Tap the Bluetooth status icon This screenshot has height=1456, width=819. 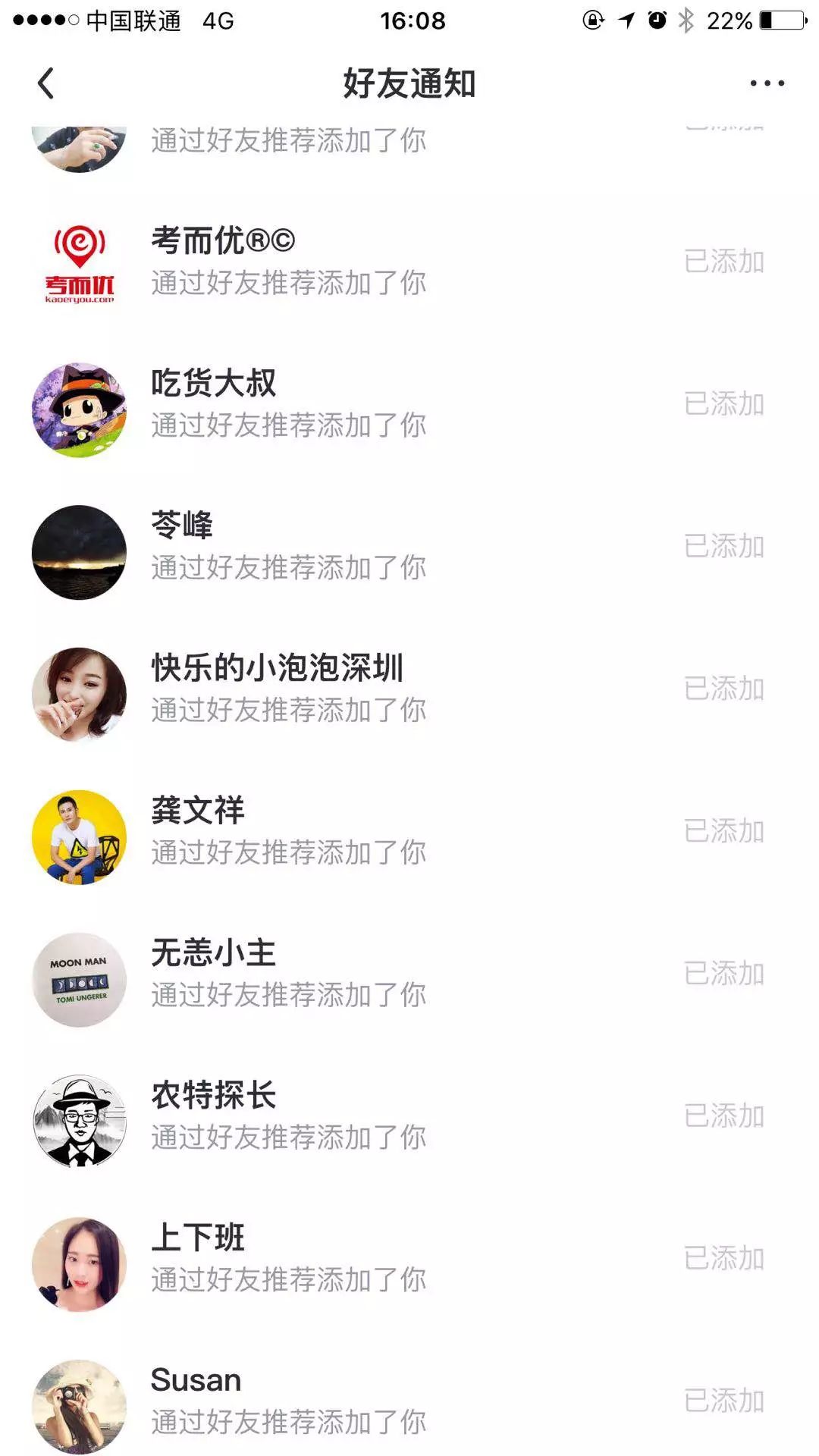(x=685, y=21)
